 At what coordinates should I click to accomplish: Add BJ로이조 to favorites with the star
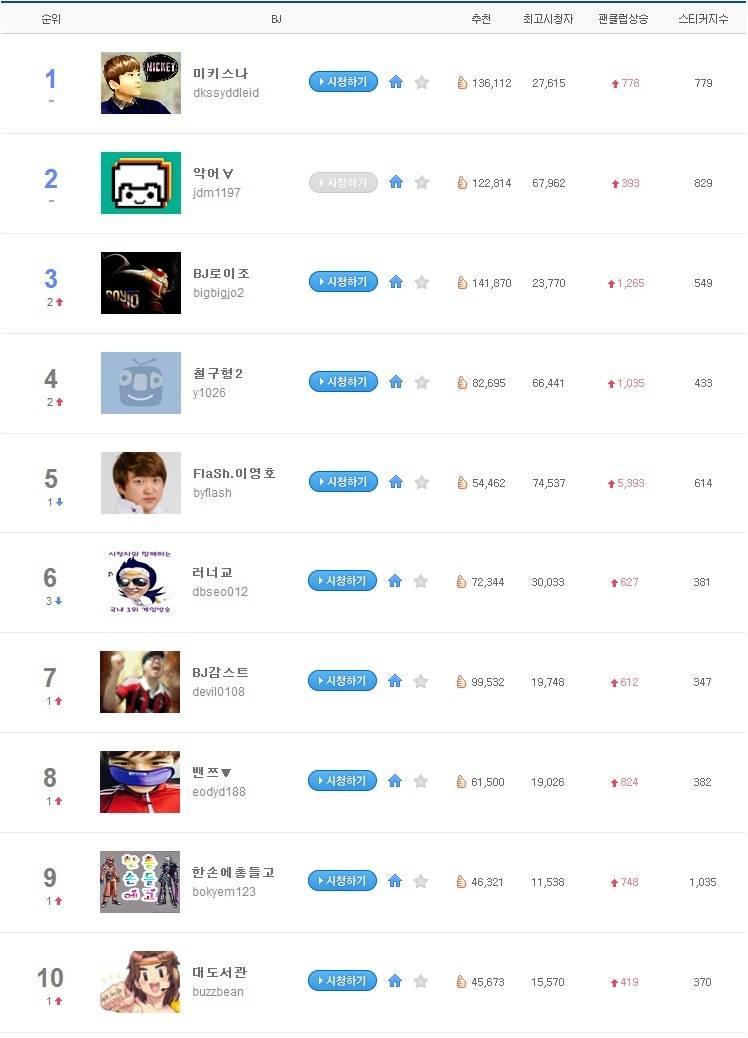pos(421,283)
